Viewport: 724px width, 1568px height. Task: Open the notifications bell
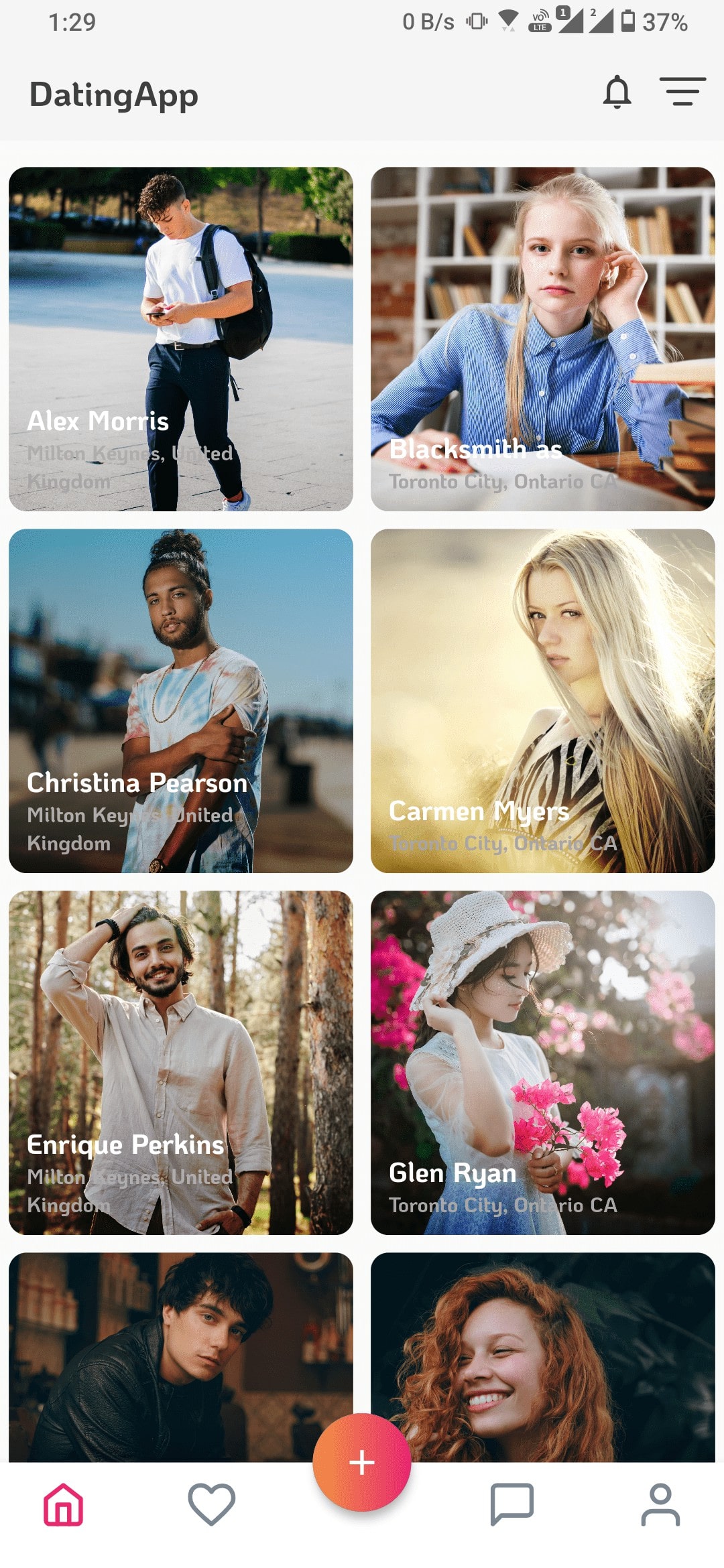click(x=617, y=92)
